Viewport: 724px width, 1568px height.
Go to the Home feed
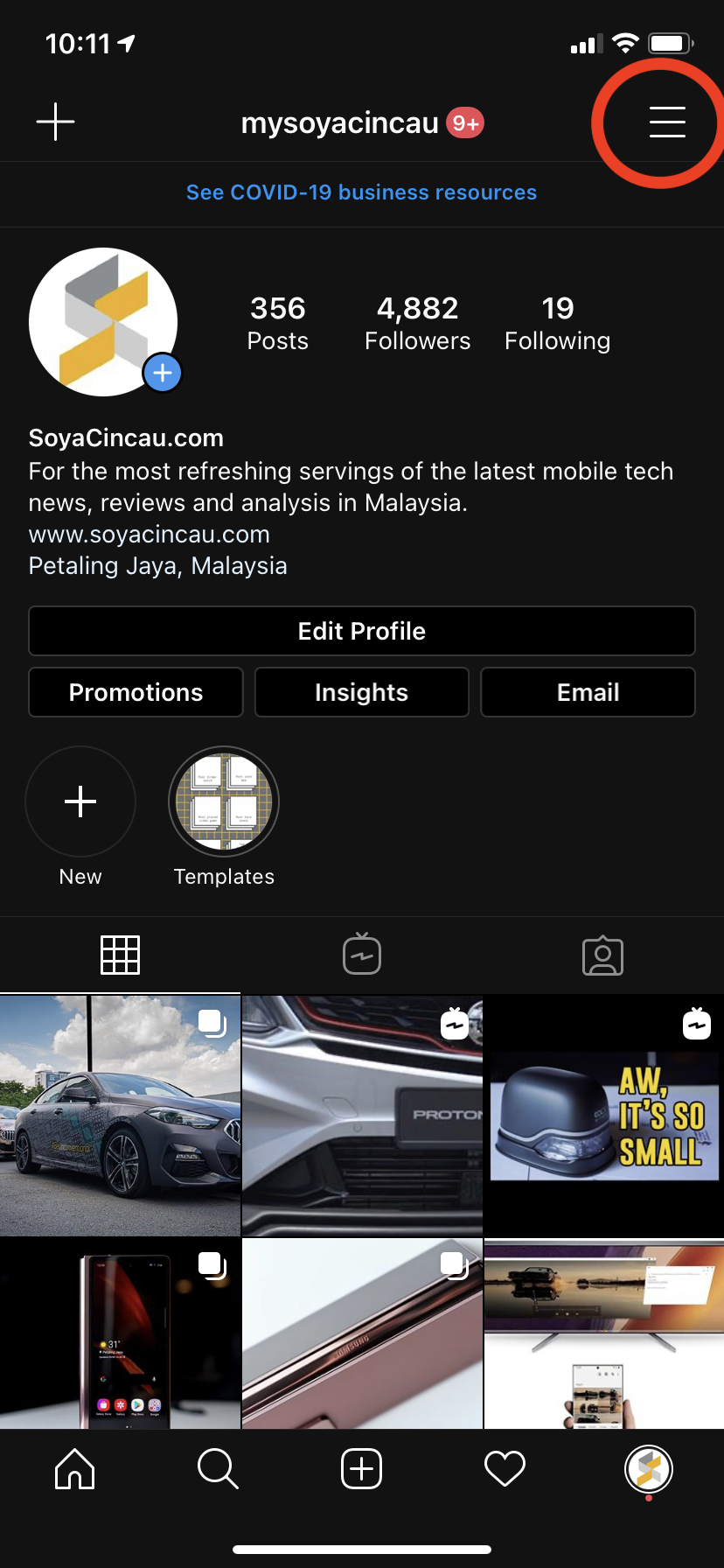coord(74,1468)
